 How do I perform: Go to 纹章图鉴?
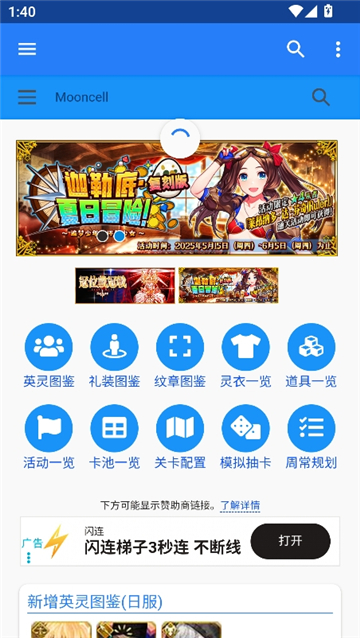point(180,356)
